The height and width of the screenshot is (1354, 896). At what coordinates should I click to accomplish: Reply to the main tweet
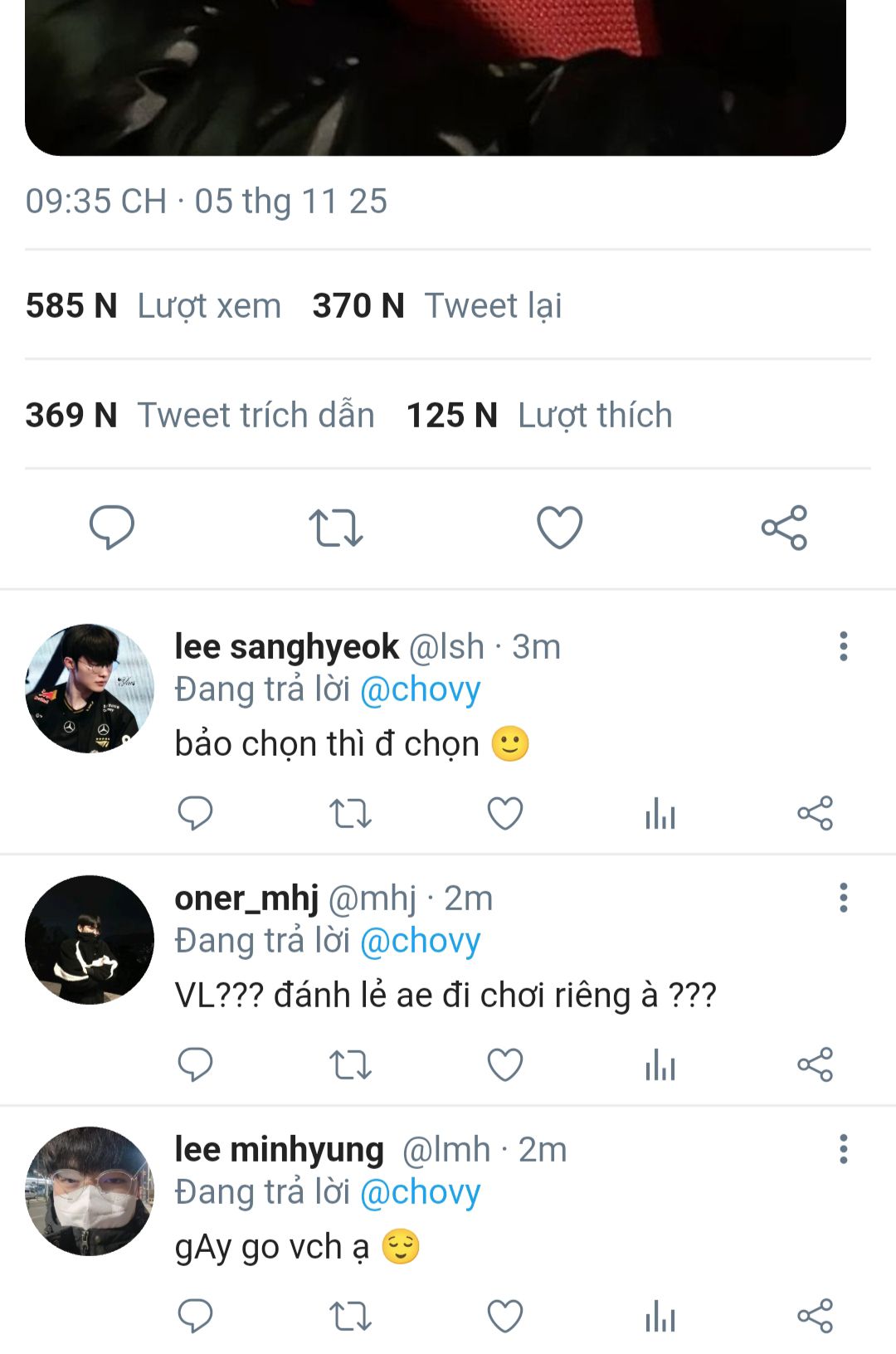(x=112, y=528)
